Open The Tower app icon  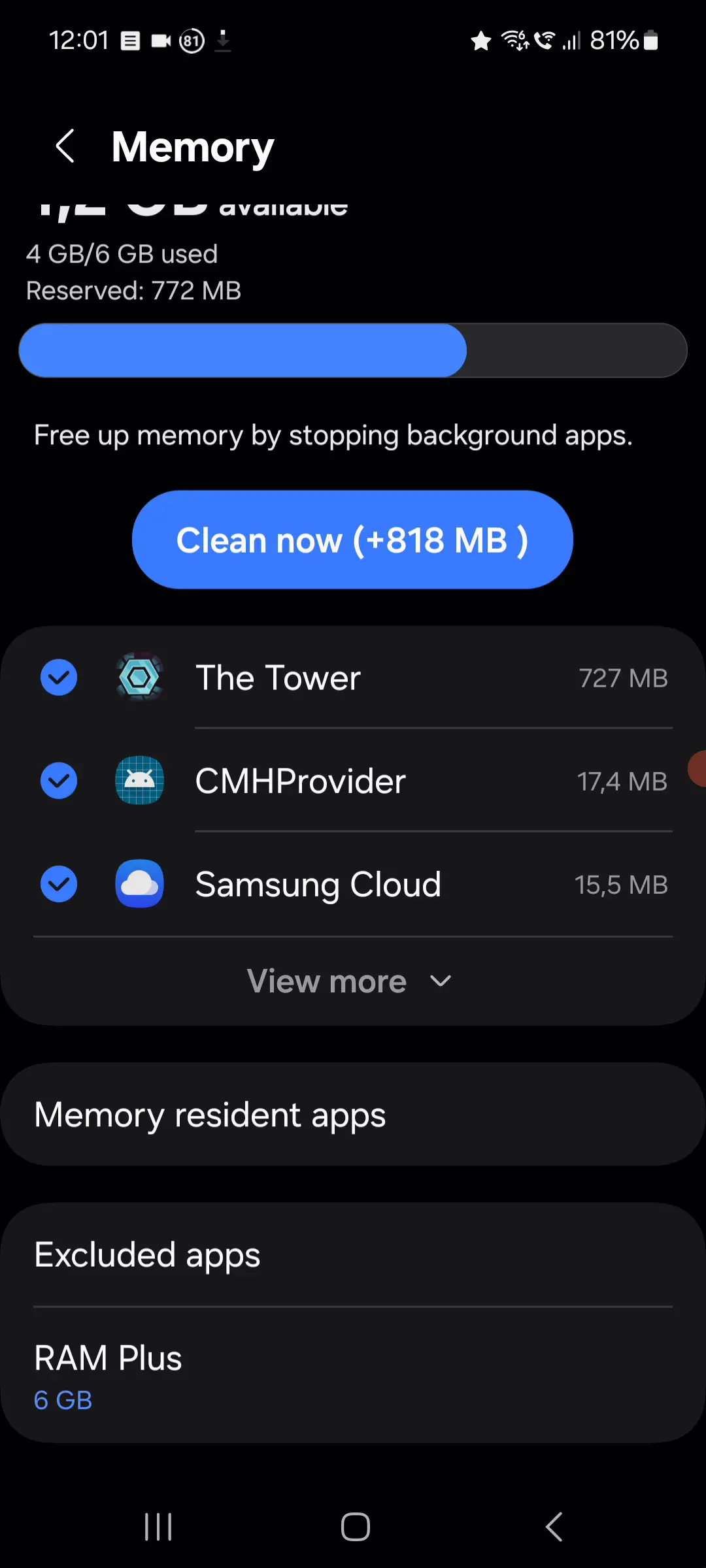click(140, 678)
